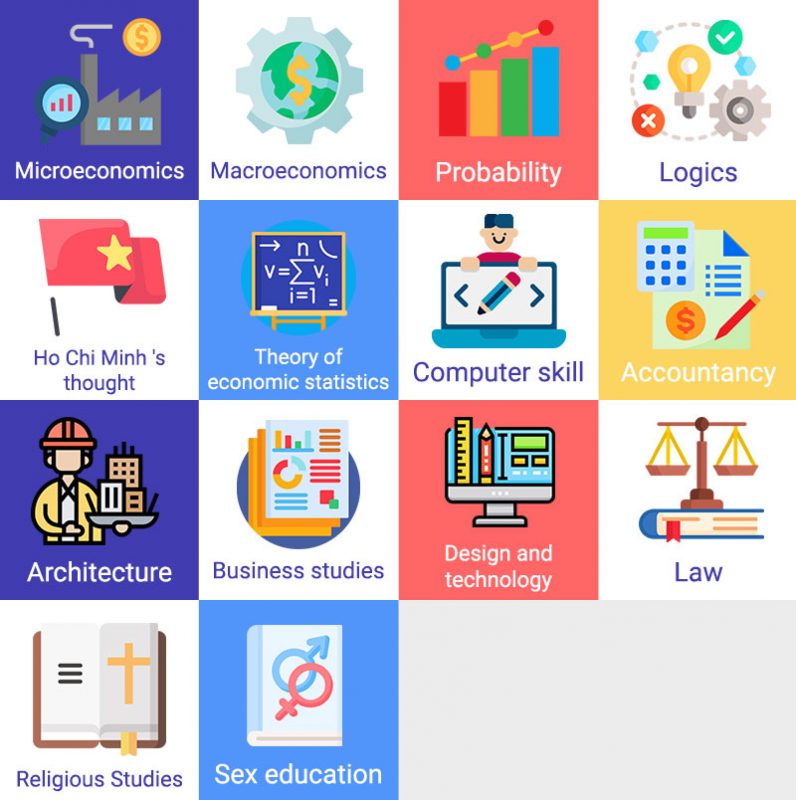Screen dimensions: 796x800
Task: Tap the Accountancy tile
Action: (697, 300)
